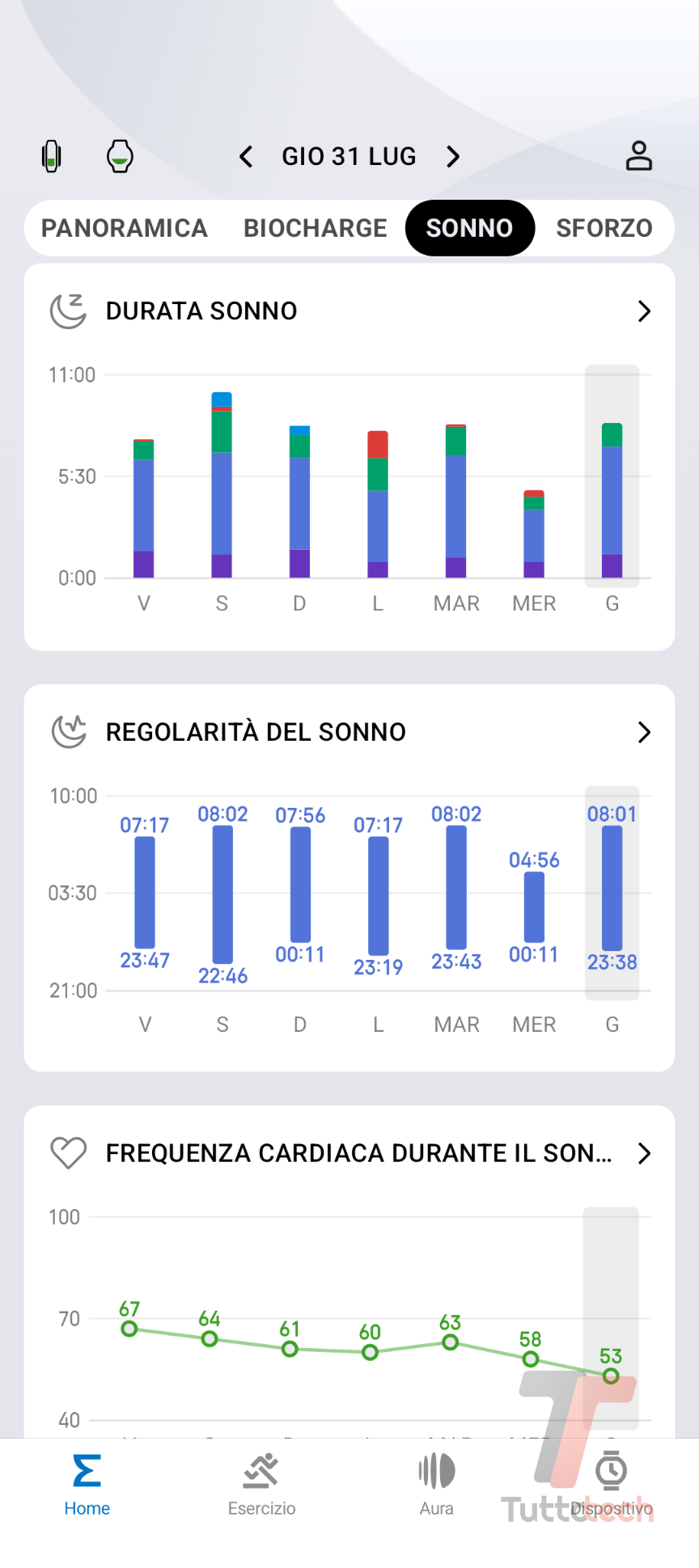Image resolution: width=699 pixels, height=1568 pixels.
Task: Open the watch device status icon
Action: pos(120,156)
